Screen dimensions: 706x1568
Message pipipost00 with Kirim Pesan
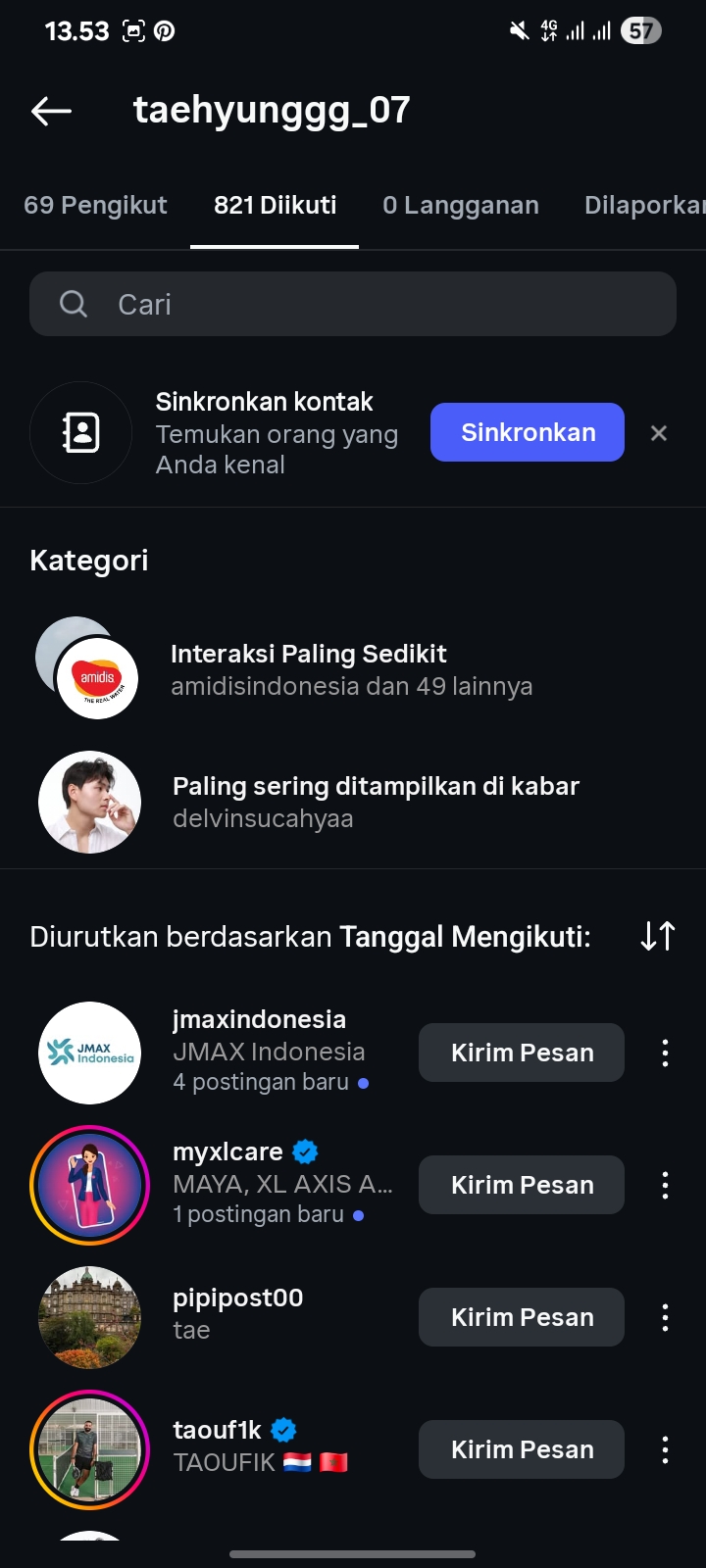(x=522, y=1317)
